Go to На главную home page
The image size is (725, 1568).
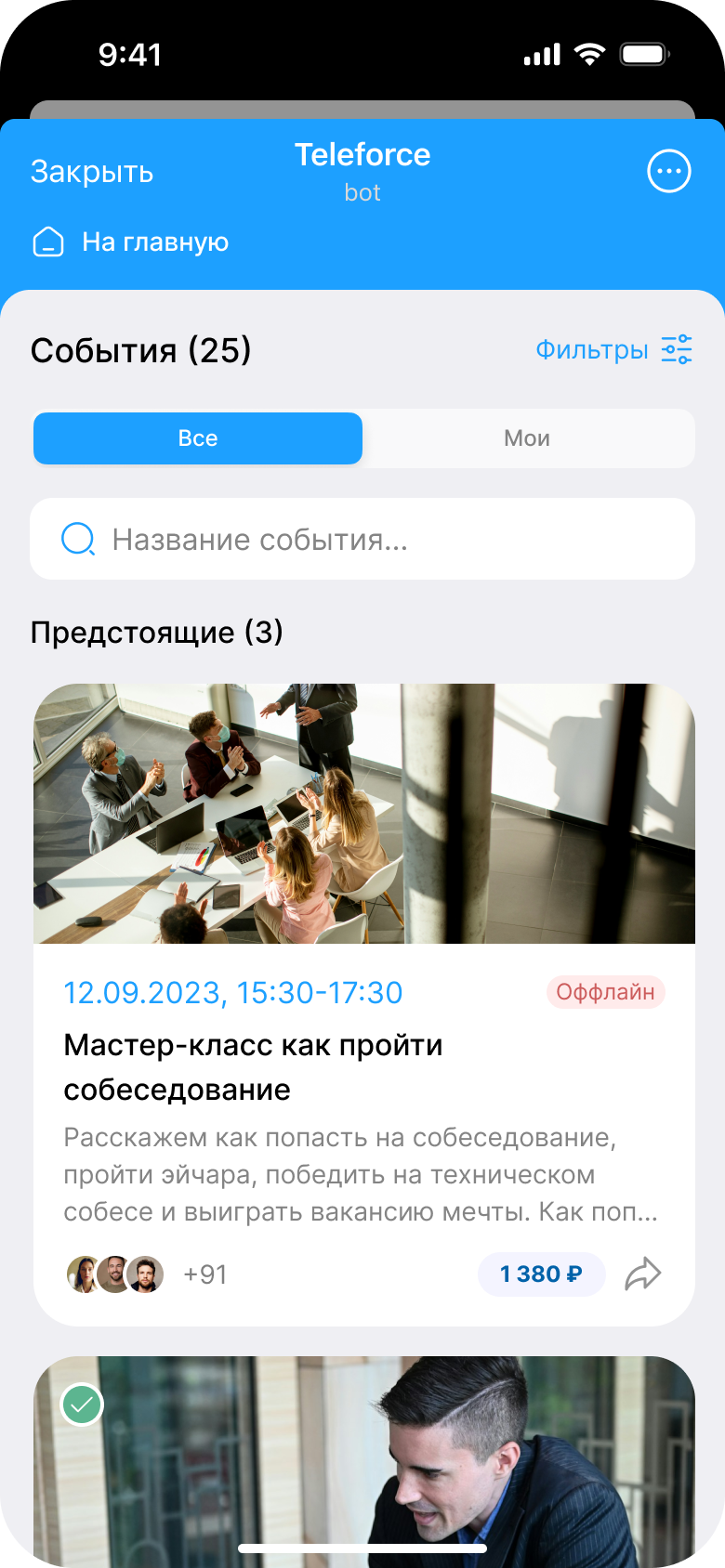tap(131, 242)
